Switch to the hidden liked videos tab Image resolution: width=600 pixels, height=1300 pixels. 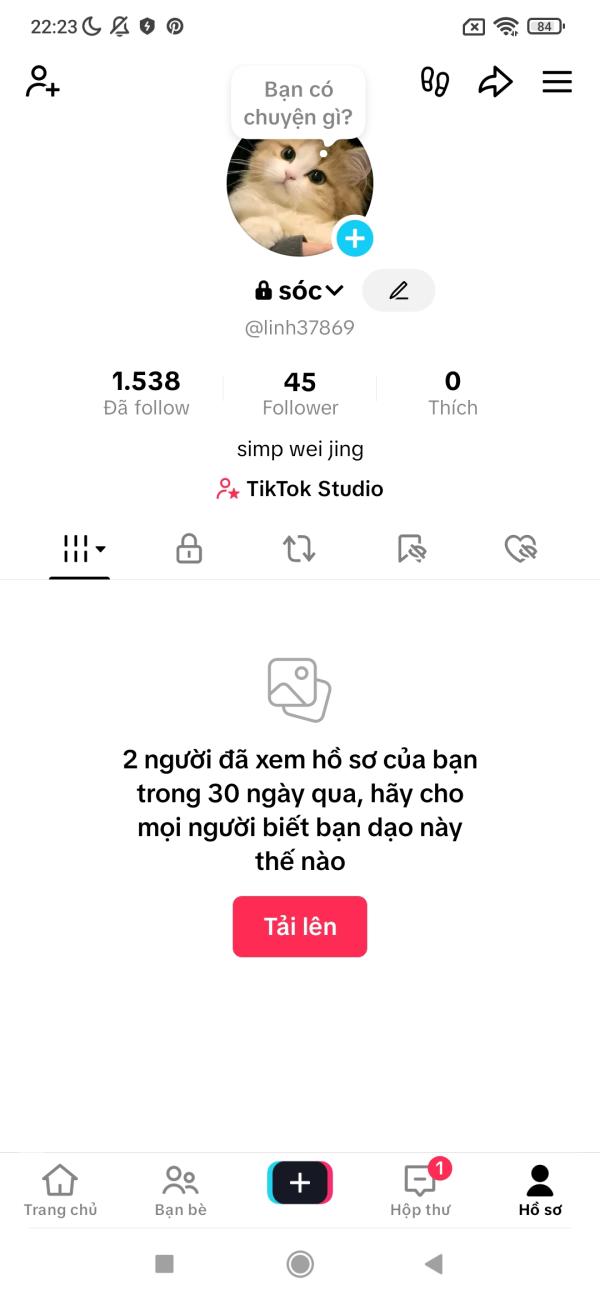pyautogui.click(x=521, y=548)
